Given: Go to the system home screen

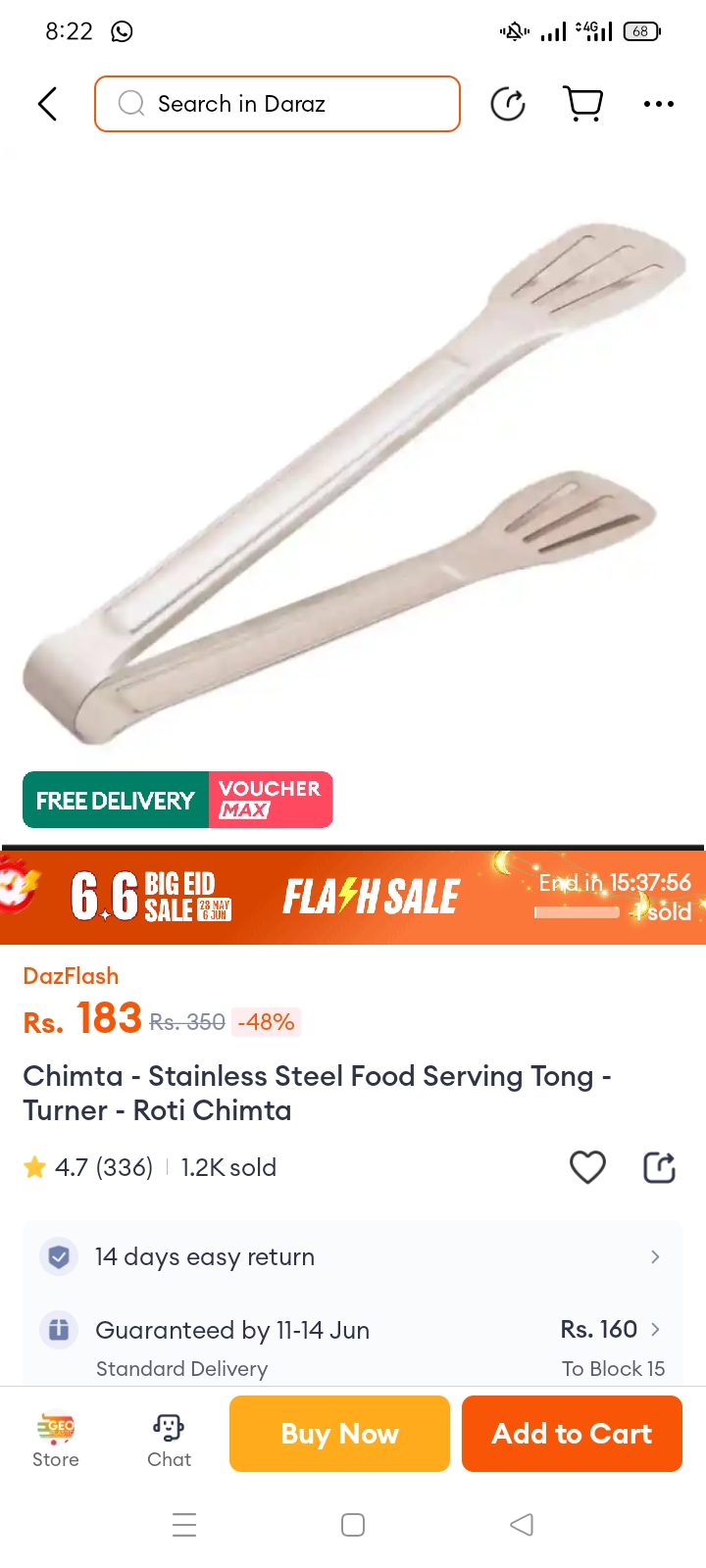Looking at the screenshot, I should coord(353,1525).
